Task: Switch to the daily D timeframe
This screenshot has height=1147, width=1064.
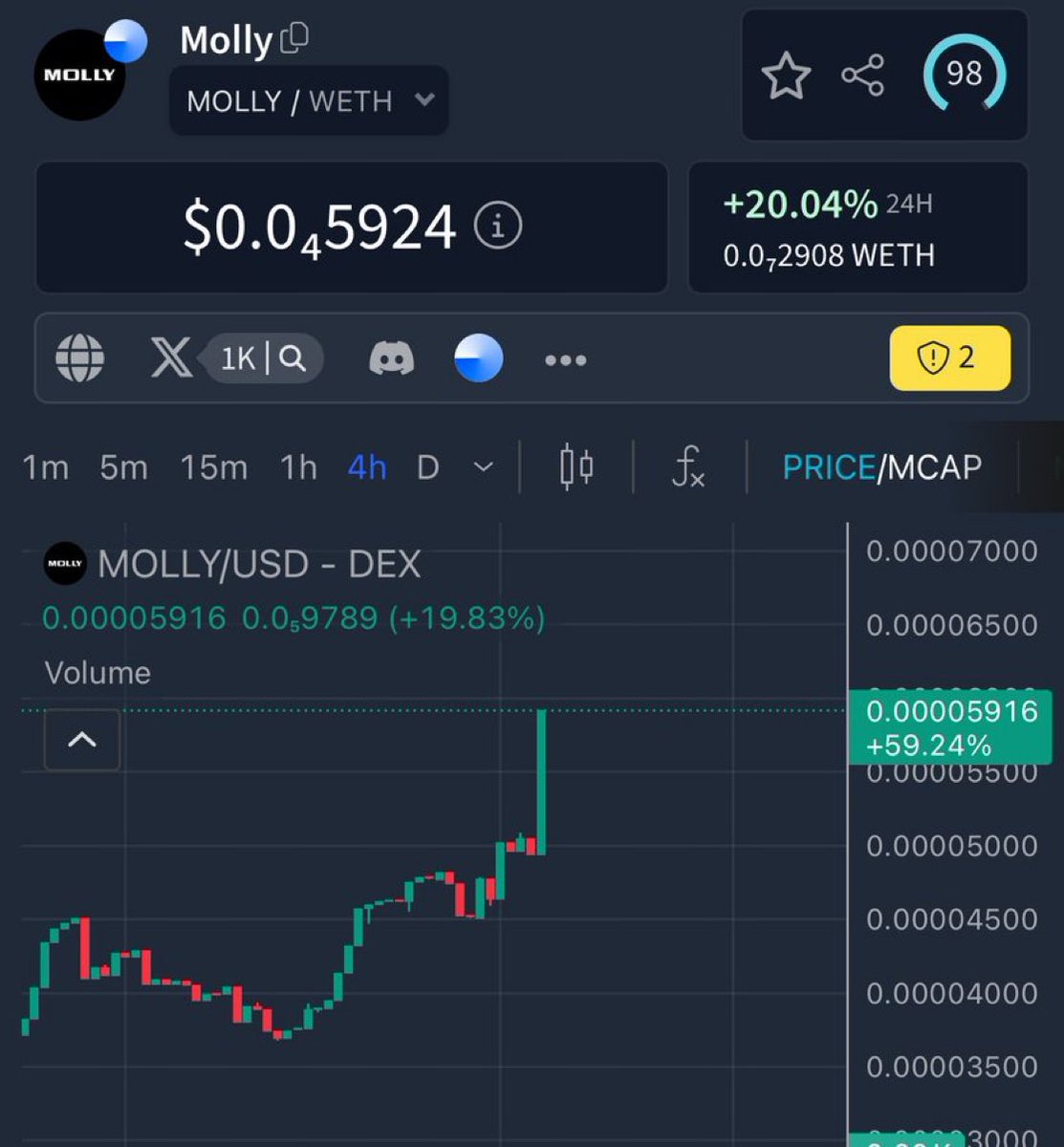Action: pos(427,467)
